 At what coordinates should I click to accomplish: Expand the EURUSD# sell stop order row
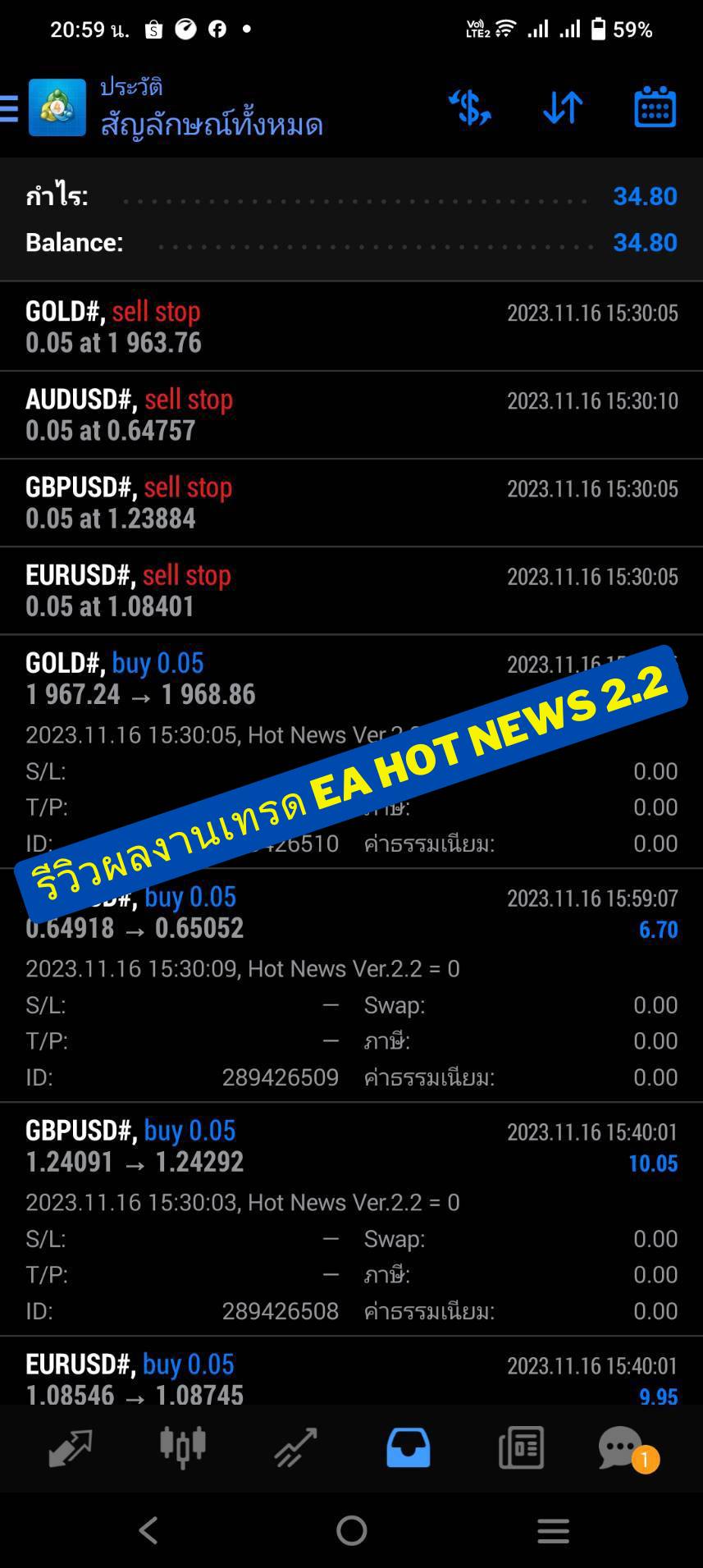tap(351, 590)
